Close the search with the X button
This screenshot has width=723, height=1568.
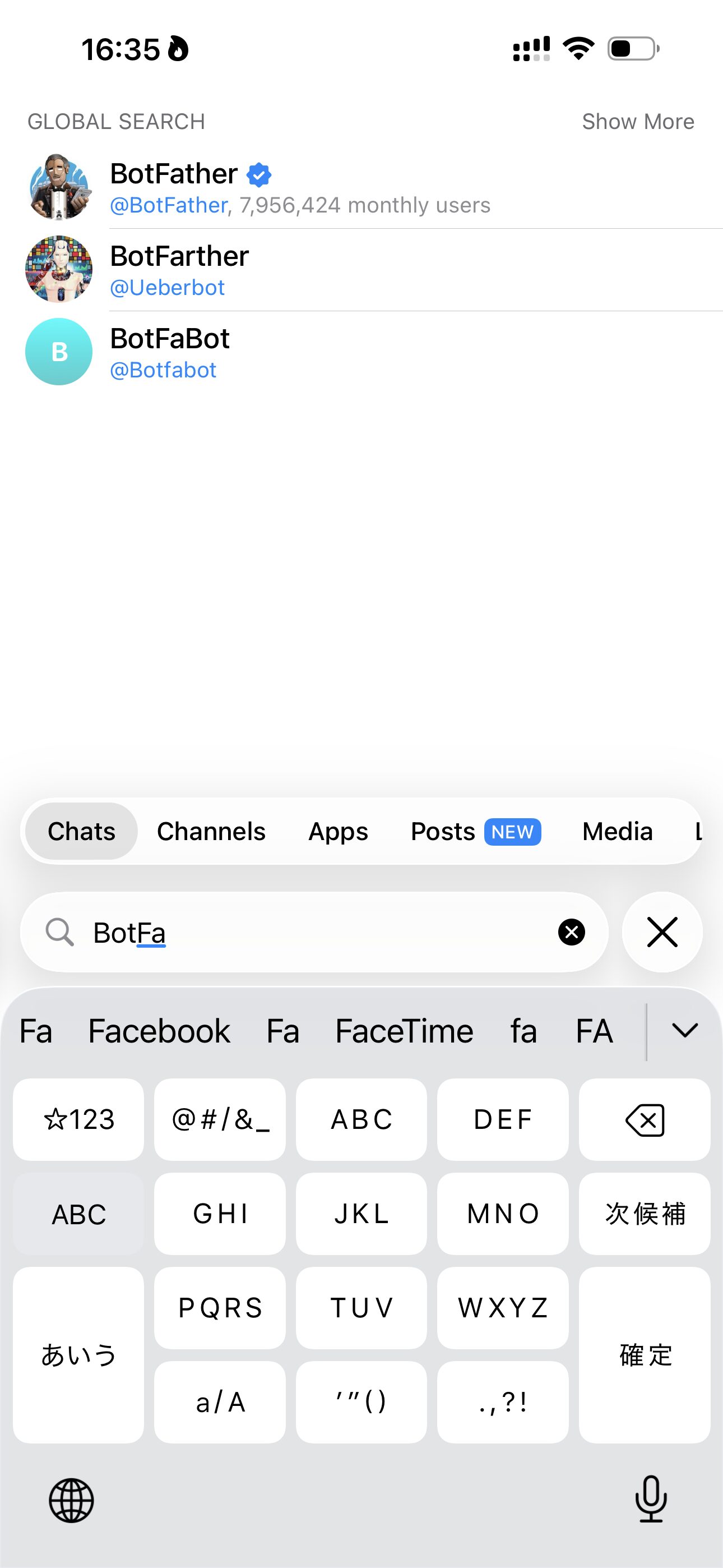pyautogui.click(x=661, y=933)
